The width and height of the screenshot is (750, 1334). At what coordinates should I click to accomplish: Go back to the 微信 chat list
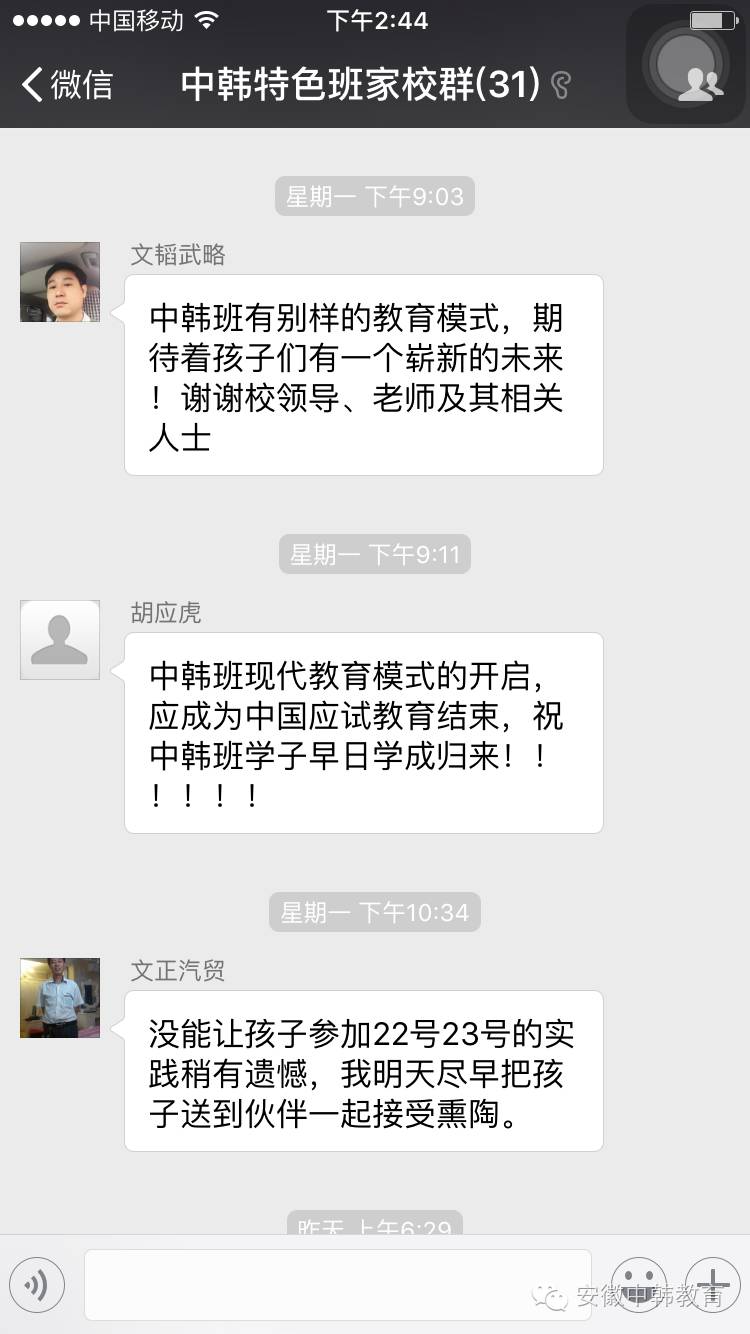[x=66, y=84]
